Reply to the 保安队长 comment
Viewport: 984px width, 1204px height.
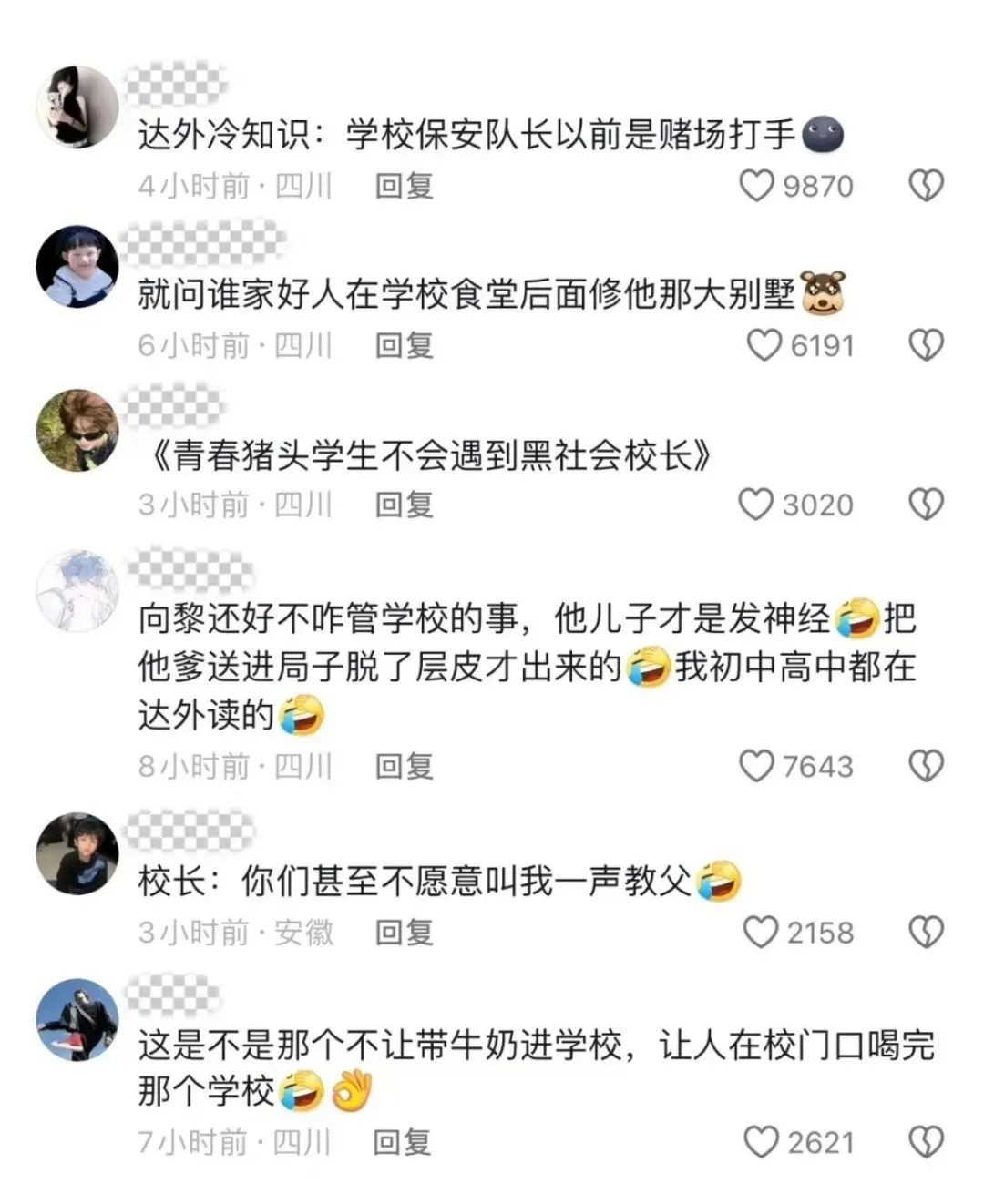tap(404, 186)
